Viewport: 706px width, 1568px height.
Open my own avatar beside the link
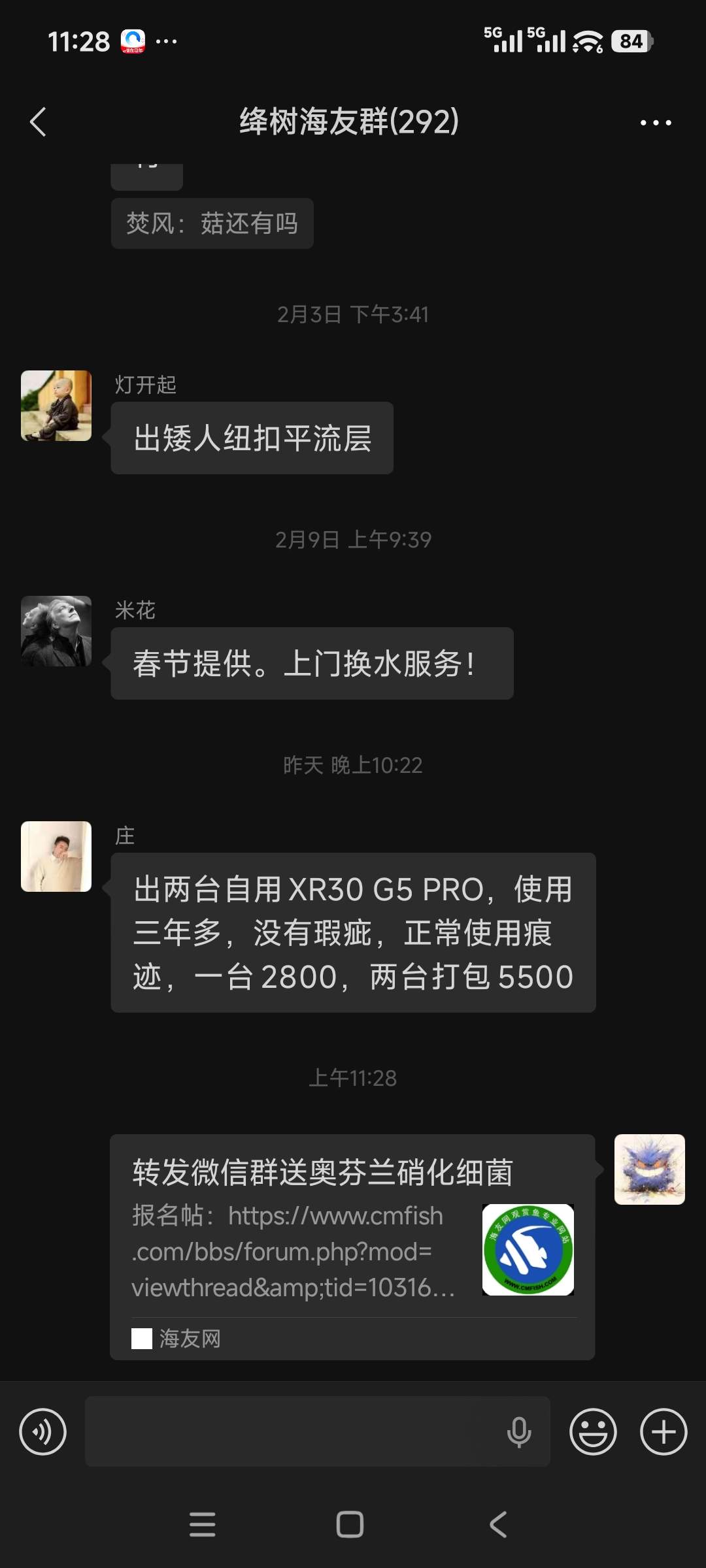tap(649, 1169)
